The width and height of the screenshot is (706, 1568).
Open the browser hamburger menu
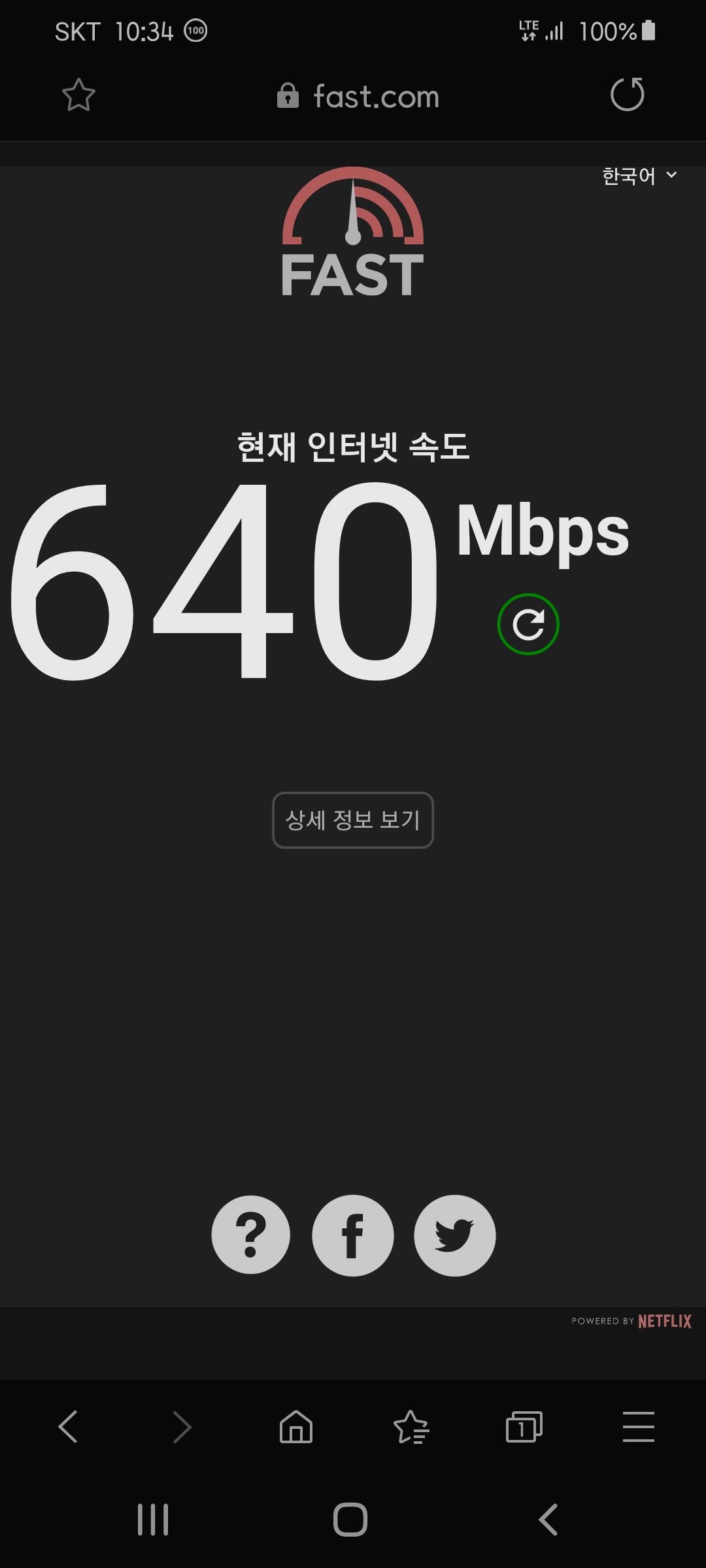click(638, 1426)
